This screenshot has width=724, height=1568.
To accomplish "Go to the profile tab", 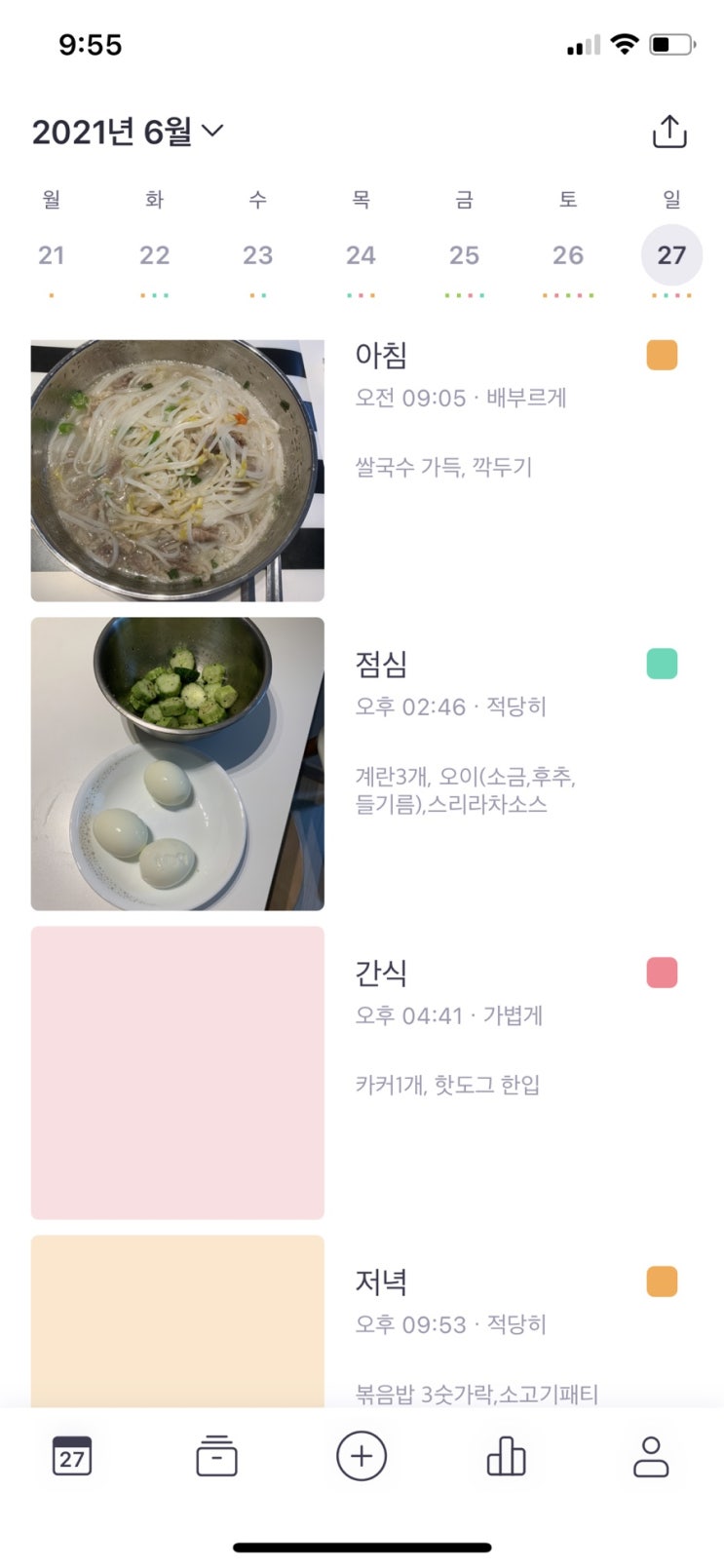I will click(x=650, y=1457).
